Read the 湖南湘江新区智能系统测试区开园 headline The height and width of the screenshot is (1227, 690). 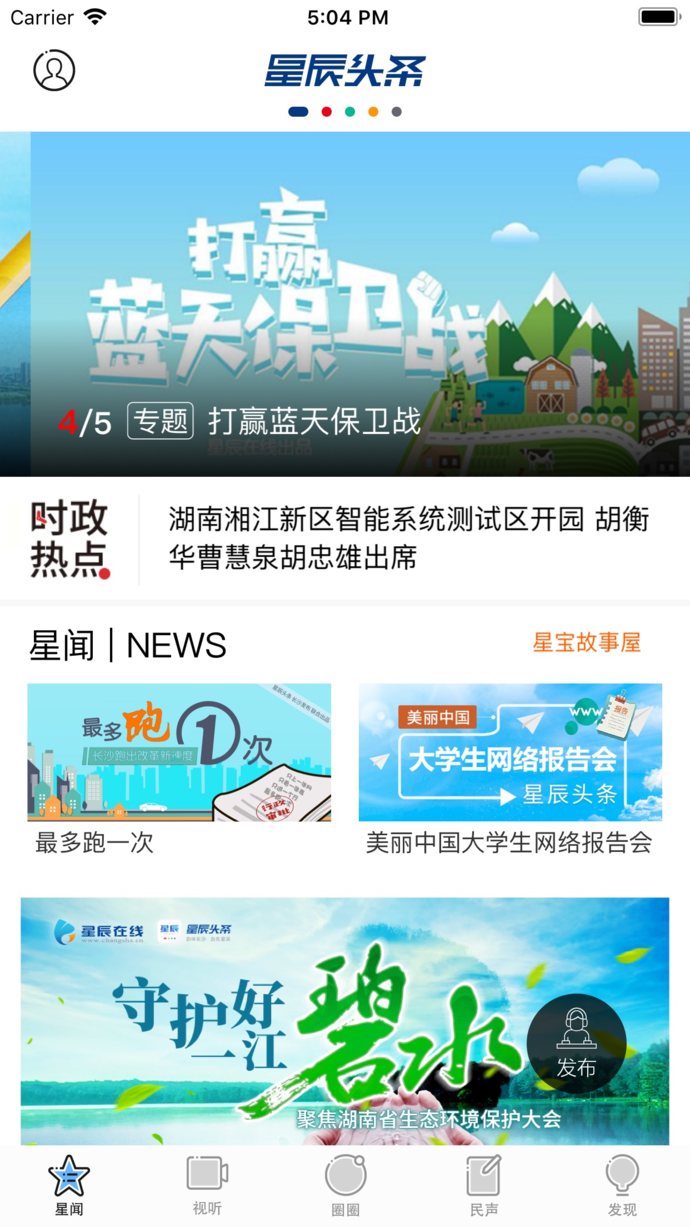tap(408, 538)
